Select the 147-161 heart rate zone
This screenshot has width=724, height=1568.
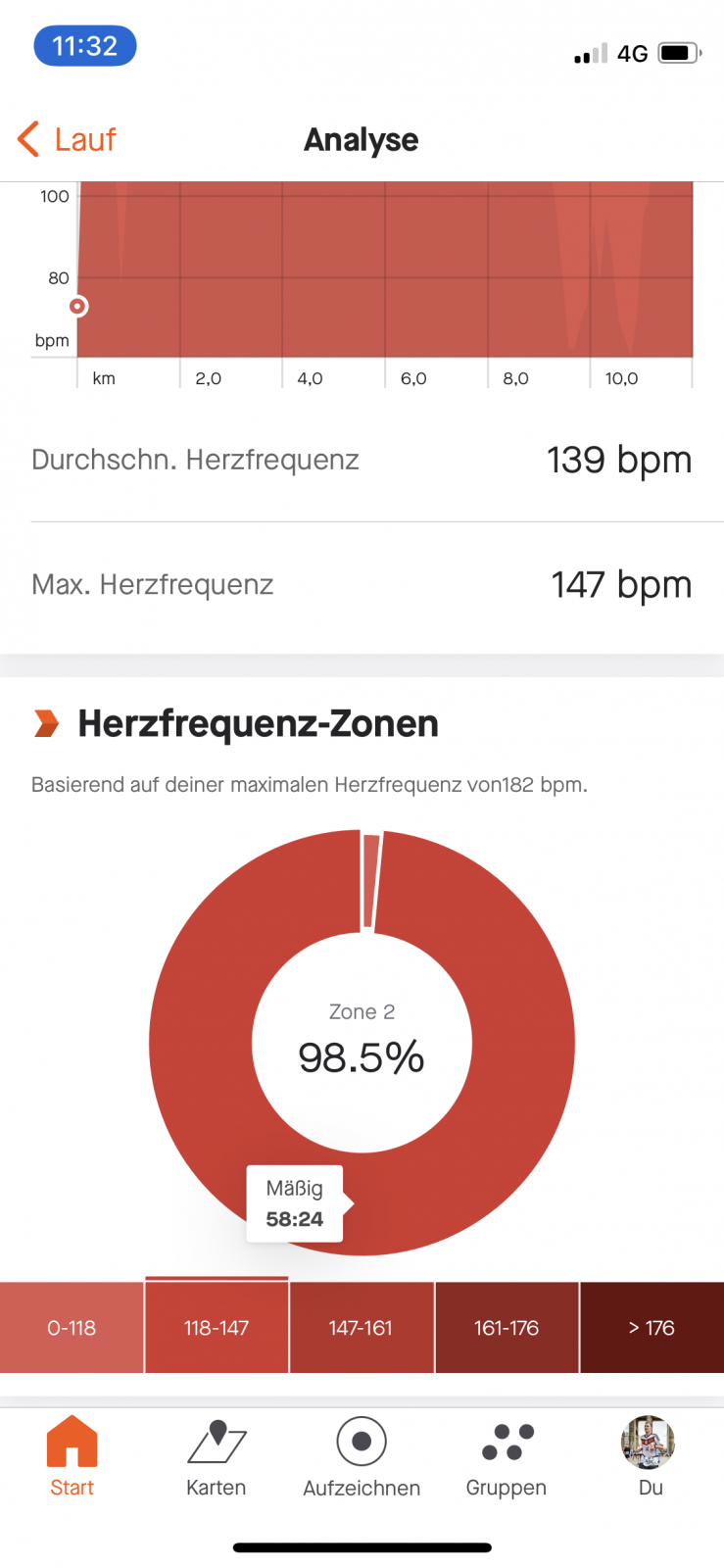click(361, 1328)
